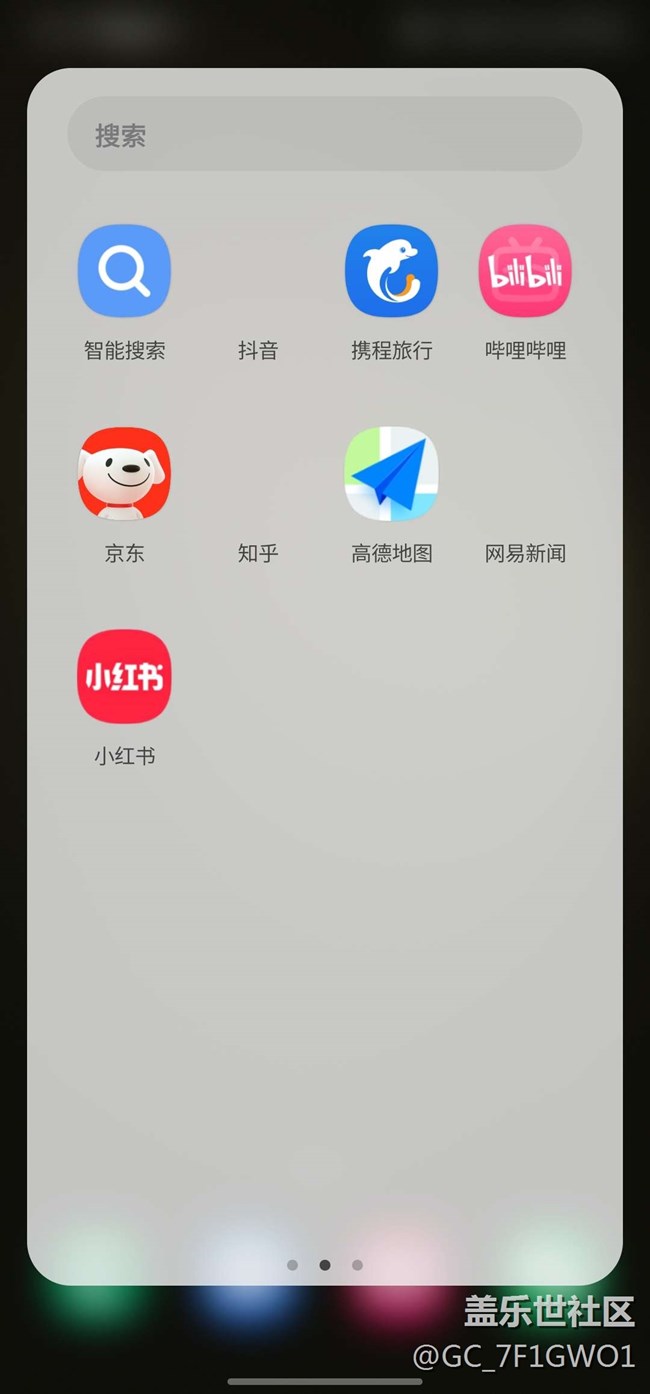This screenshot has width=650, height=1394.
Task: Open 携程旅行 travel app
Action: click(x=391, y=271)
